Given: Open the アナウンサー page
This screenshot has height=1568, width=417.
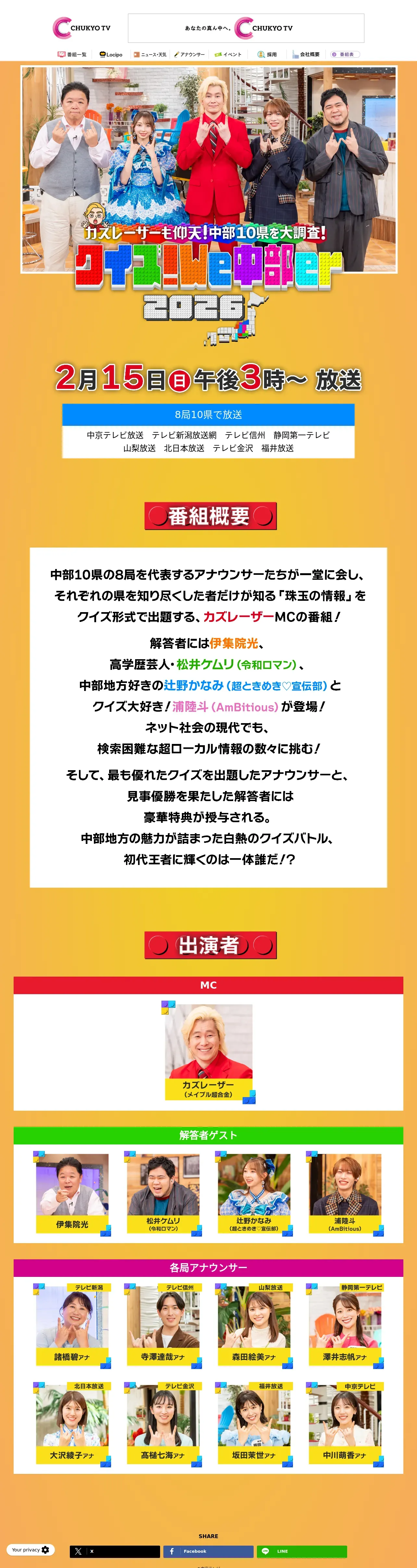Looking at the screenshot, I should [x=189, y=54].
